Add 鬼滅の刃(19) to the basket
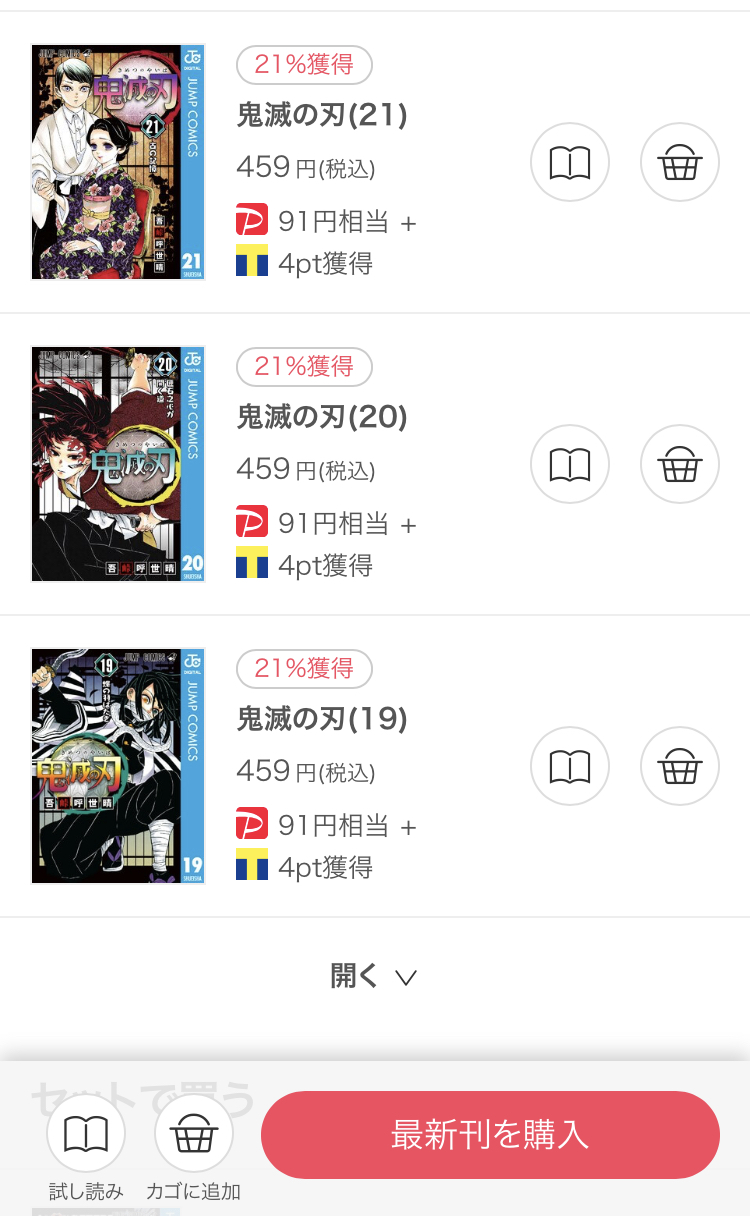This screenshot has width=750, height=1216. pos(680,766)
